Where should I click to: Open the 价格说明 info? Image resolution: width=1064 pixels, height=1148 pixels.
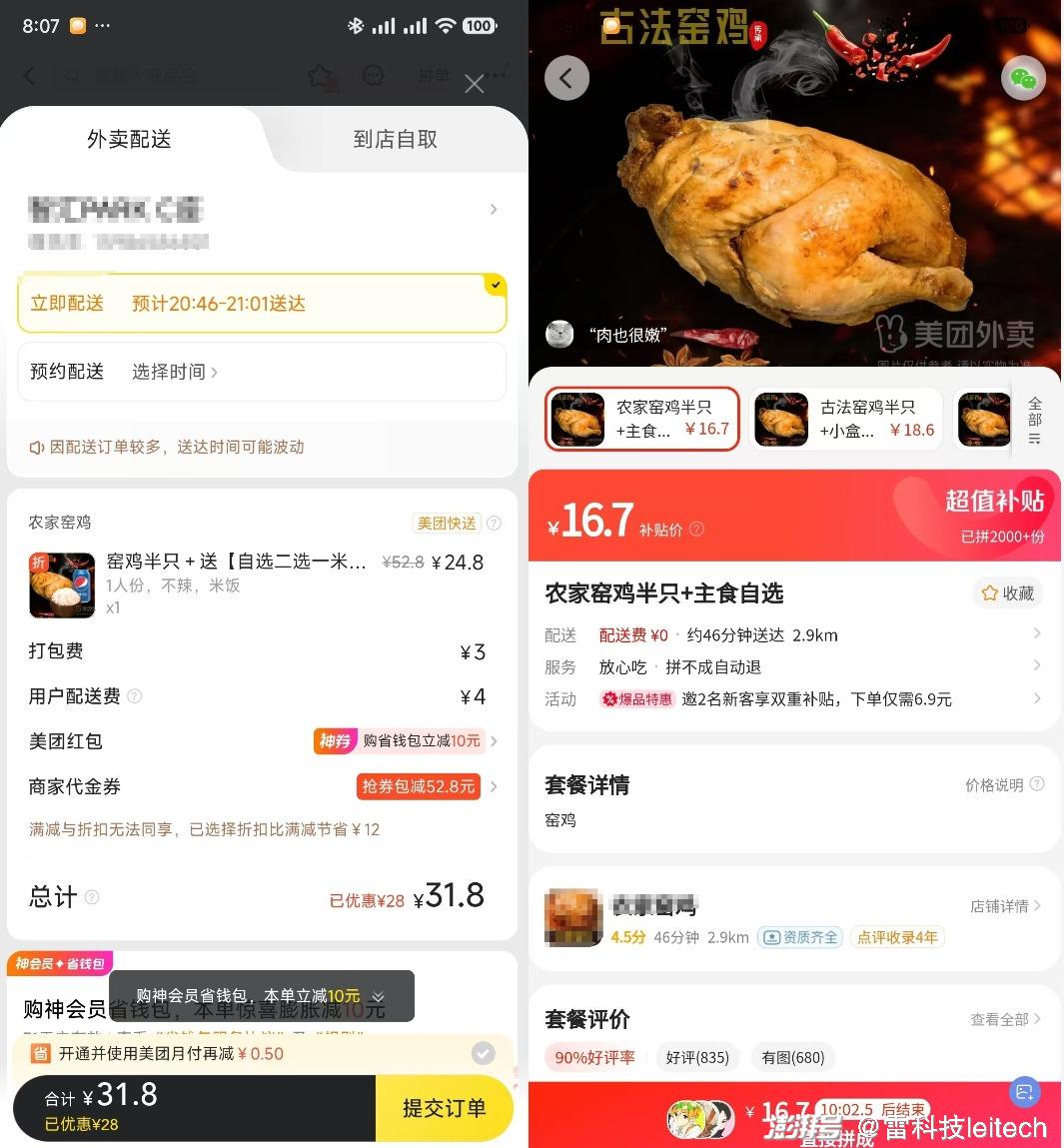[1004, 785]
